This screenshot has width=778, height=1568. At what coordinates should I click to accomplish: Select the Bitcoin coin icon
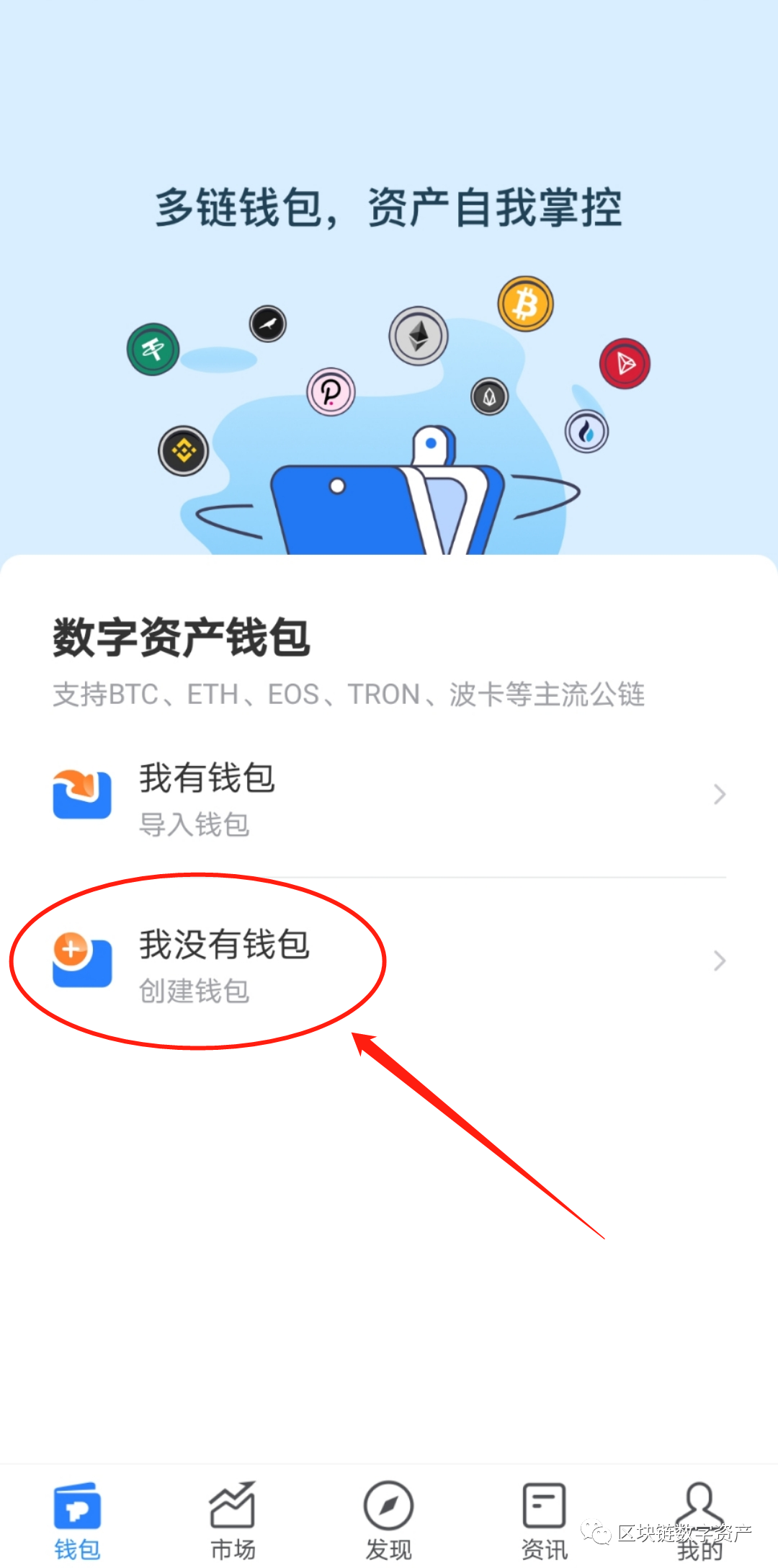[x=525, y=305]
